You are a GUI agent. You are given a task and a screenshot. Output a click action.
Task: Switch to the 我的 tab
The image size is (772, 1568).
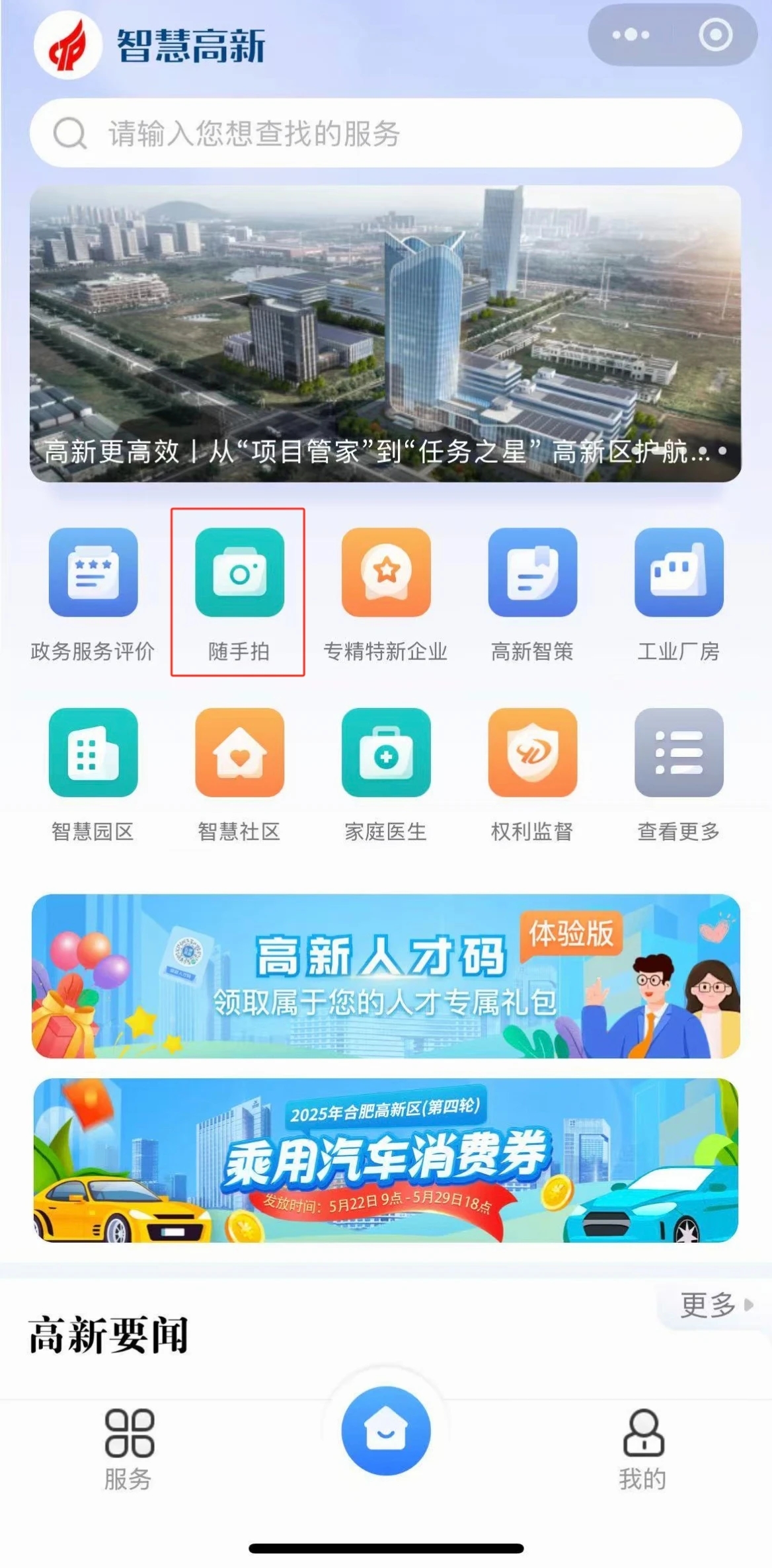point(643,1449)
